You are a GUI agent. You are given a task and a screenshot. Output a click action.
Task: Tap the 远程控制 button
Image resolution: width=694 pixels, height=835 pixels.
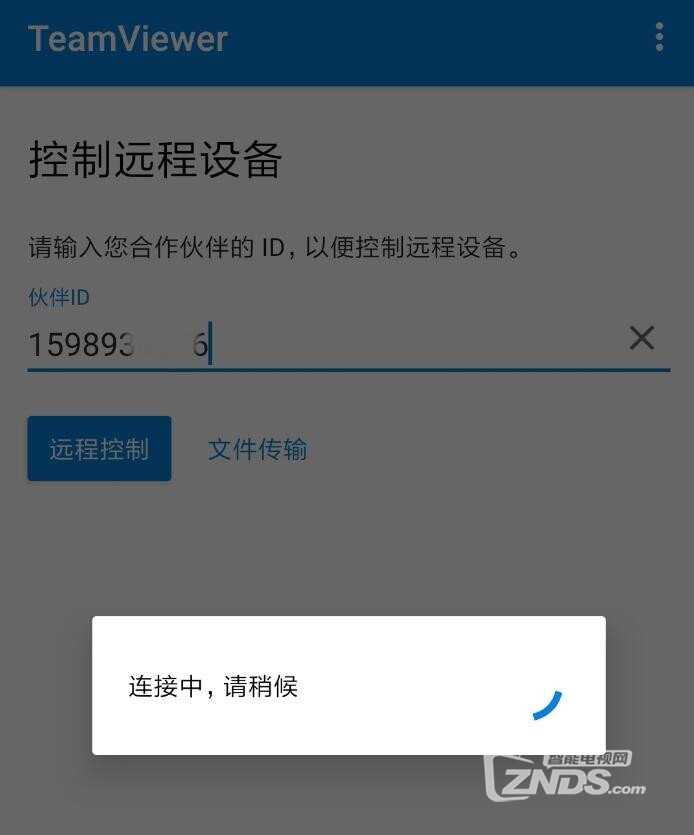[x=99, y=449]
